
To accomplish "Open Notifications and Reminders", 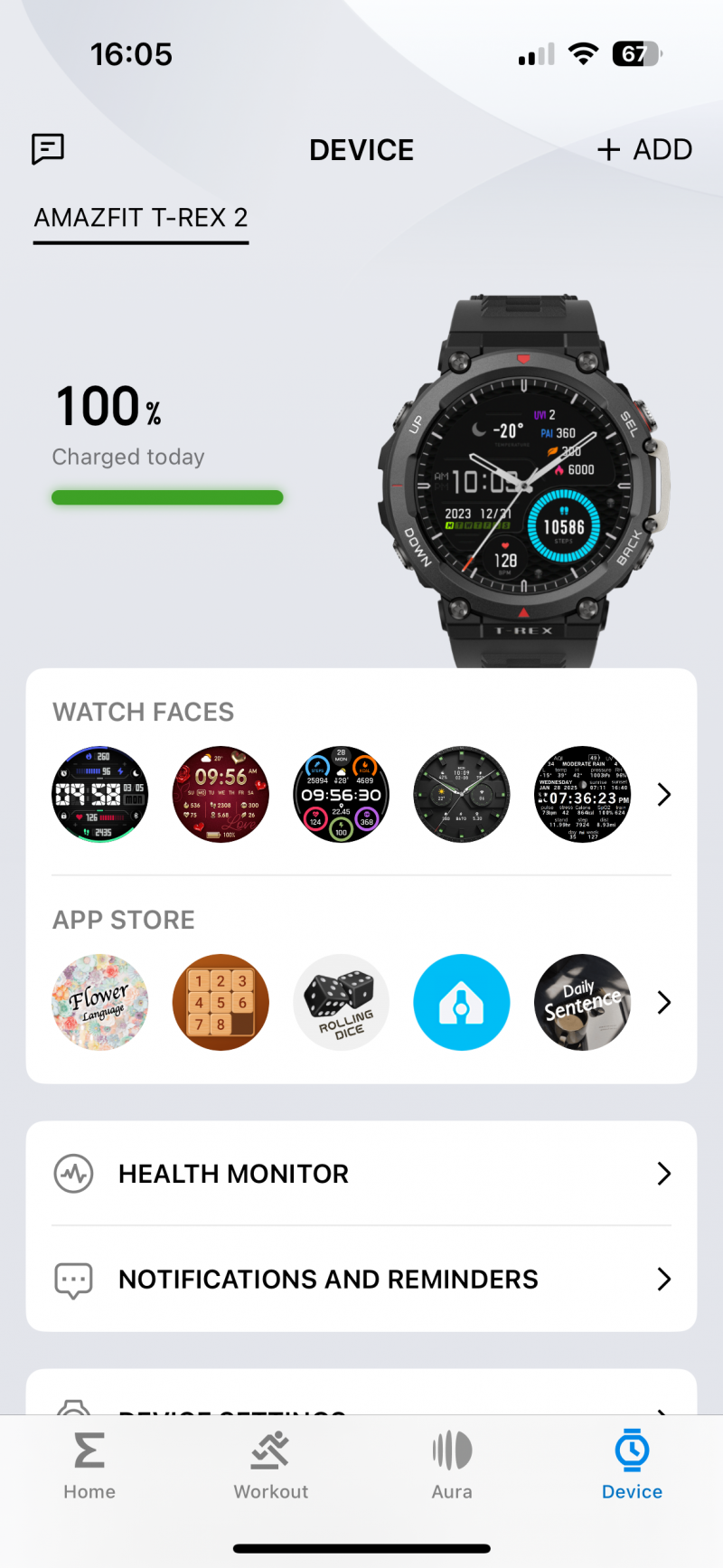I will coord(361,1279).
